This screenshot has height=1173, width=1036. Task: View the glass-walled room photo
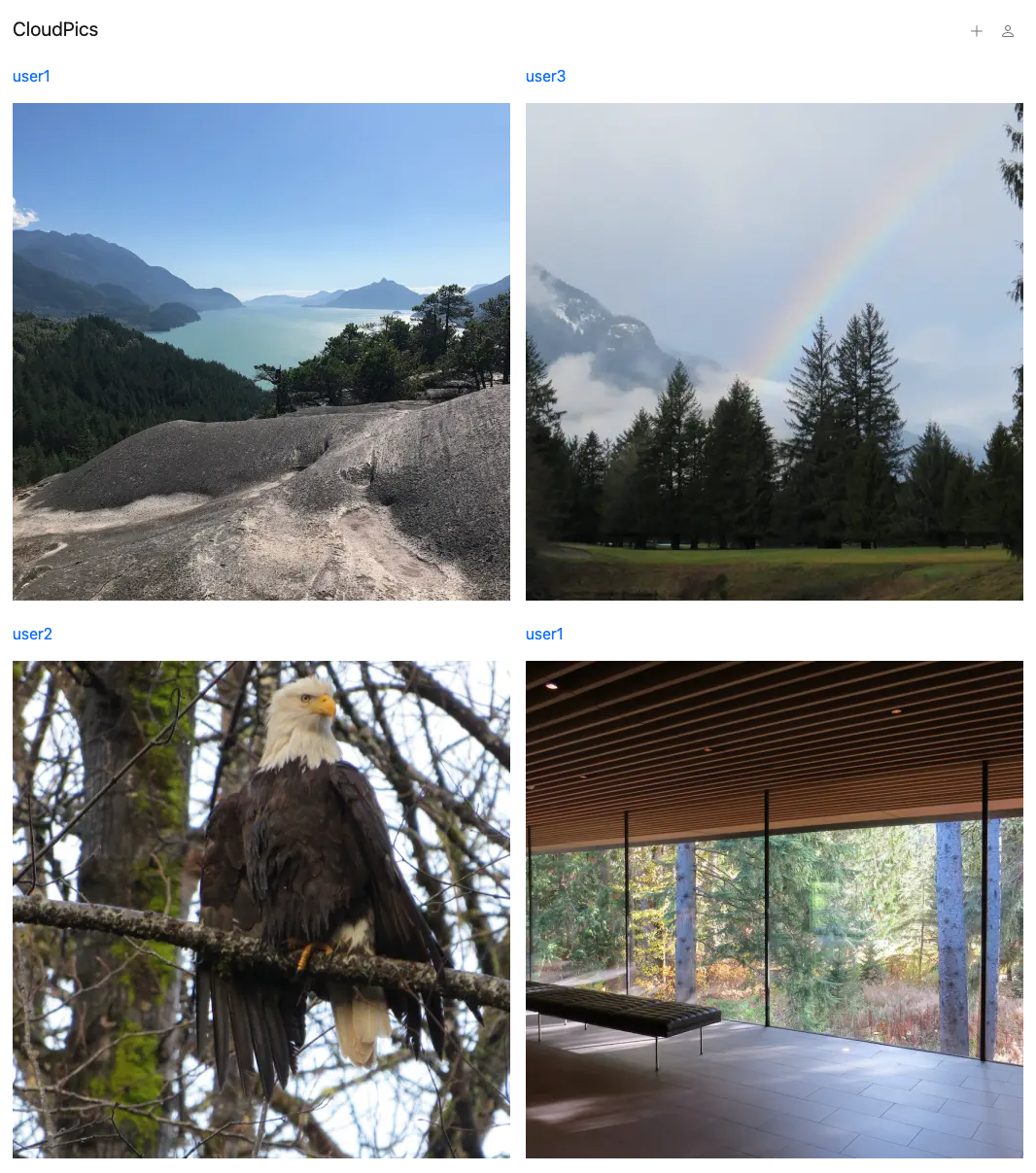coord(774,909)
